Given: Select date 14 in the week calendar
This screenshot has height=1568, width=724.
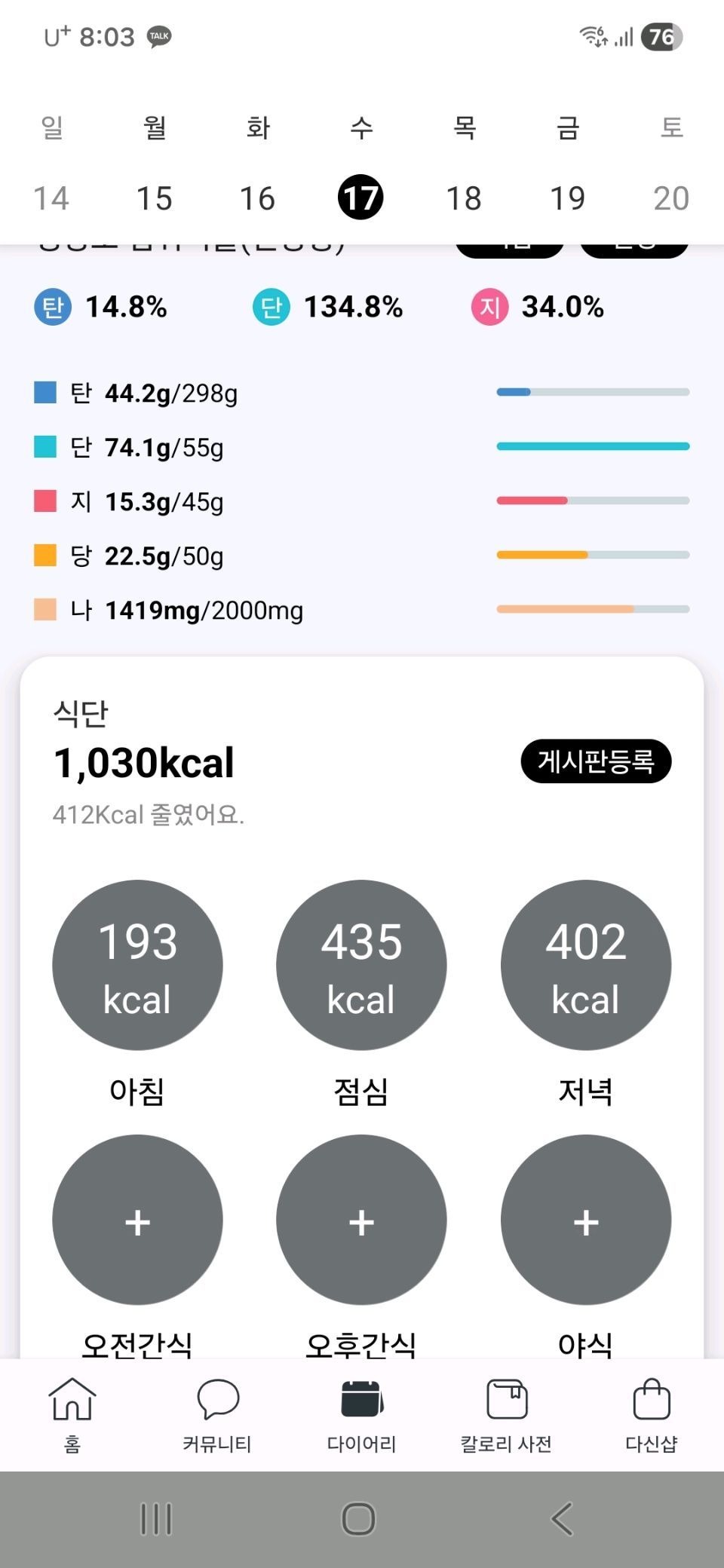Looking at the screenshot, I should coord(51,198).
